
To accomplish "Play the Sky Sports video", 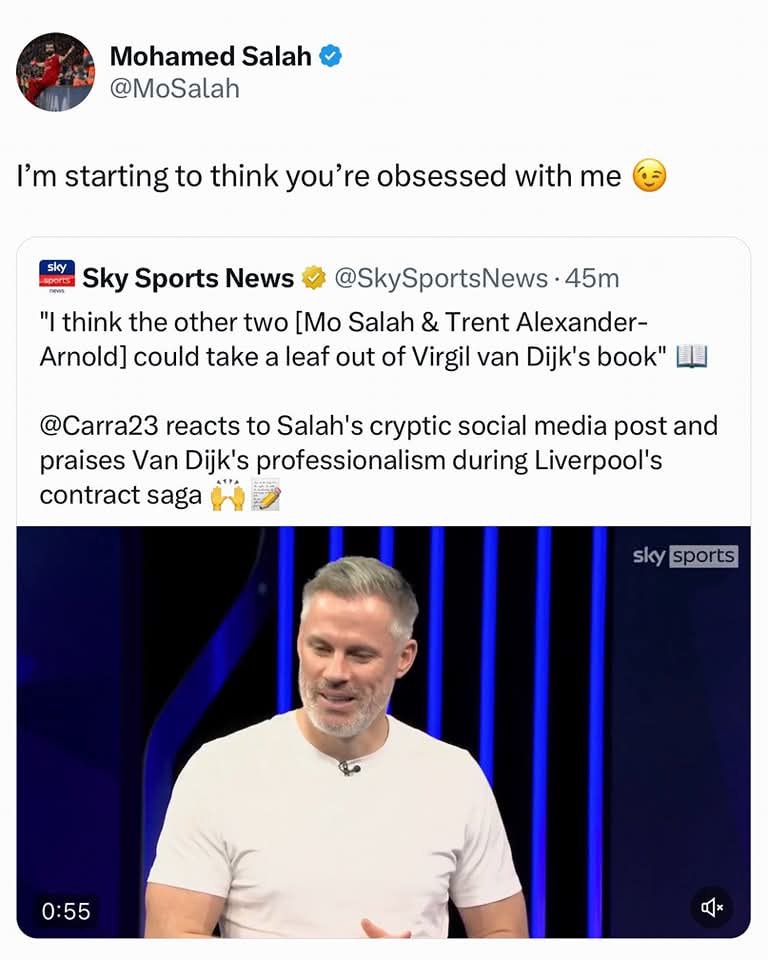I will 383,730.
